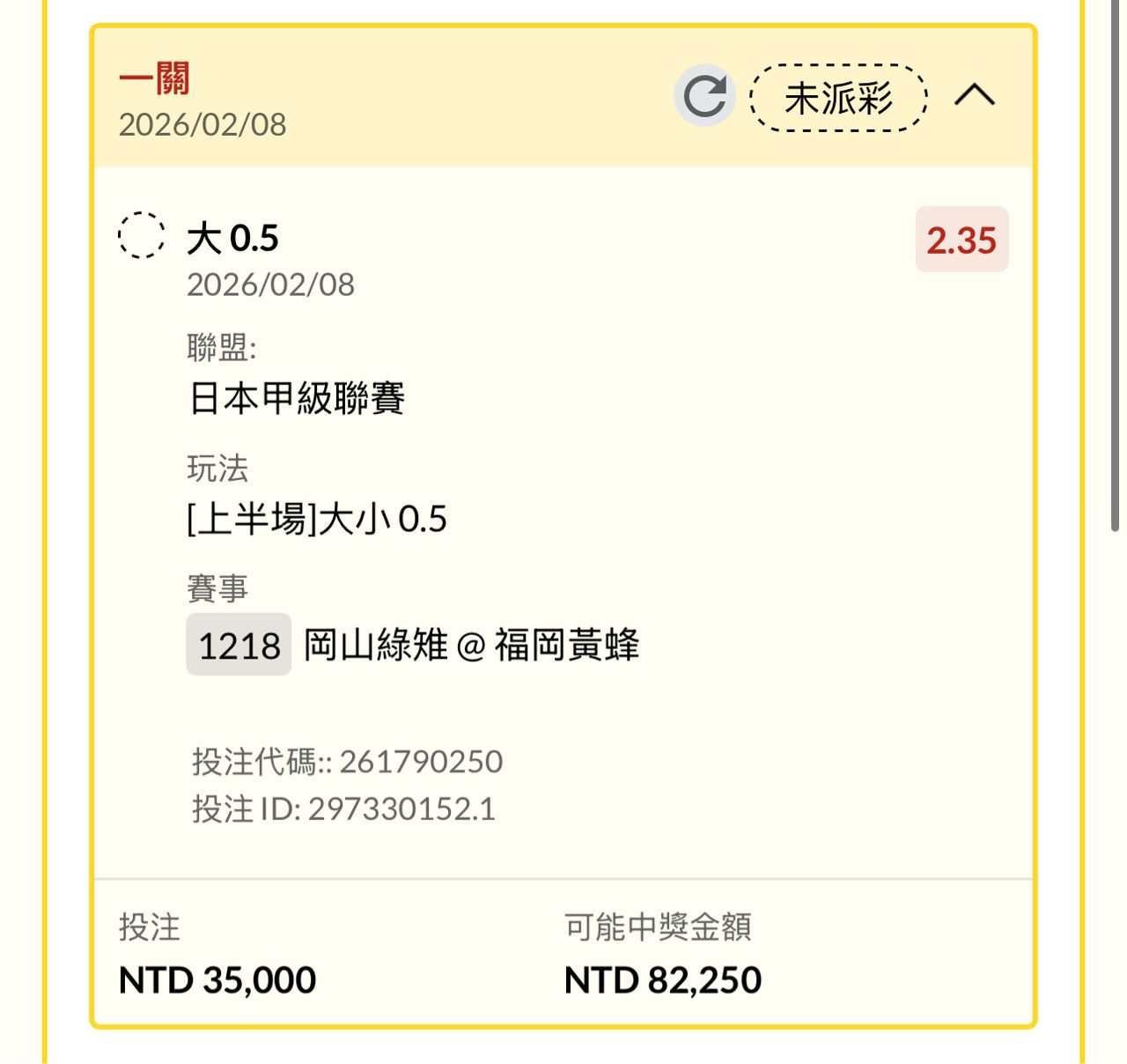Screen dimensions: 1127x1064
Task: Refresh the bet slip status
Action: point(704,96)
